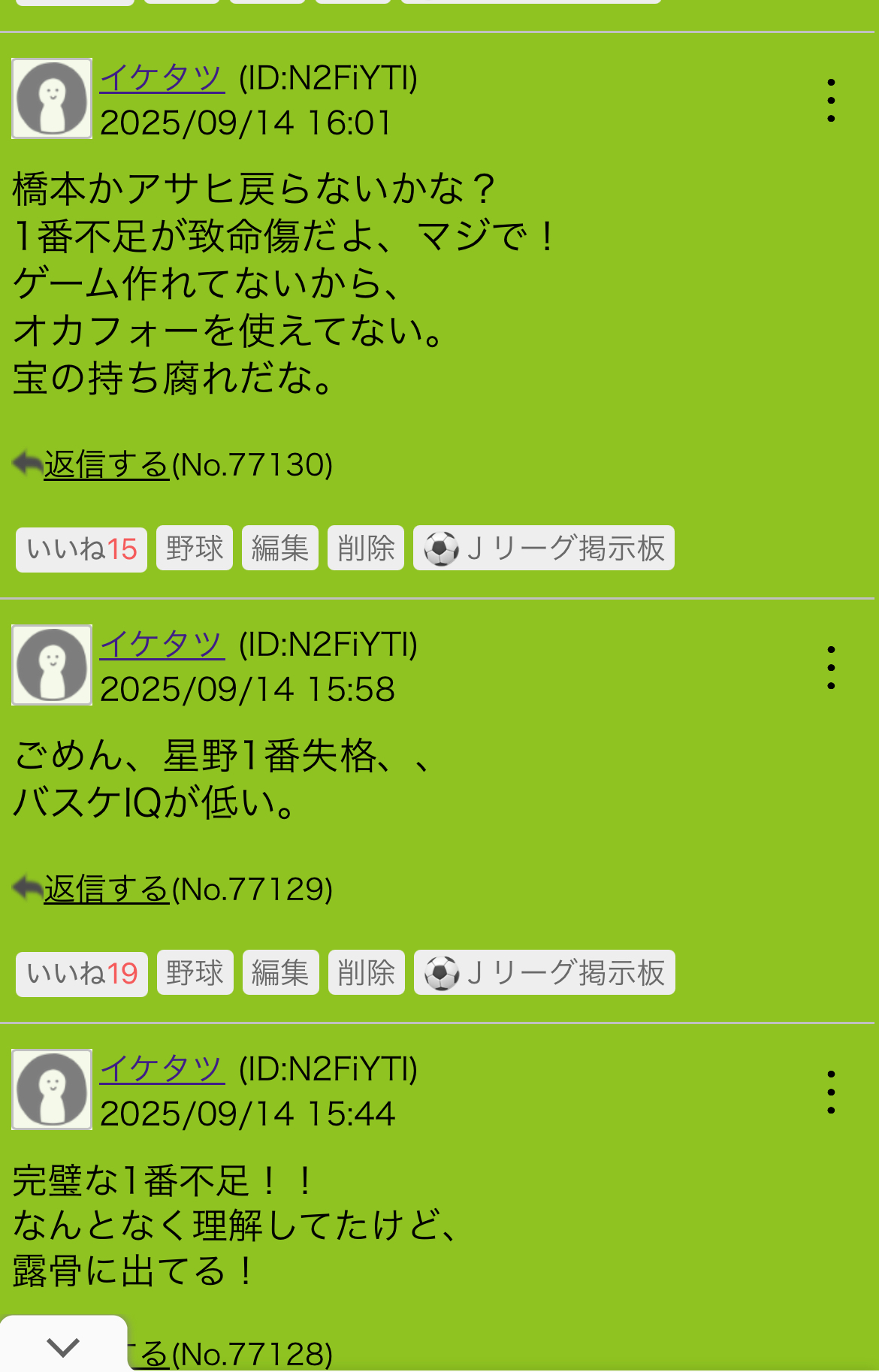Open overflow menu on the 15:58 post

pos(831,667)
